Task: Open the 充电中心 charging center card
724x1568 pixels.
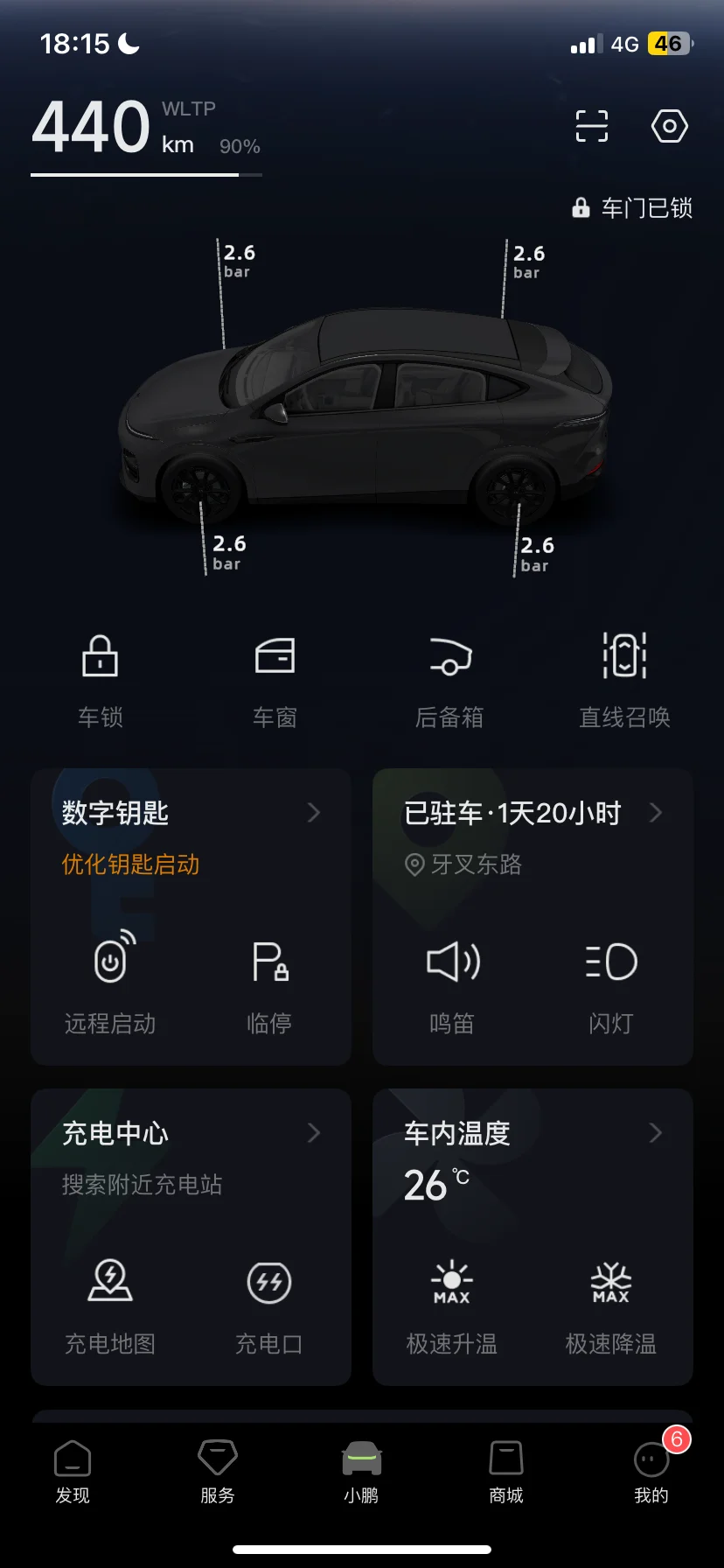Action: tap(191, 1134)
